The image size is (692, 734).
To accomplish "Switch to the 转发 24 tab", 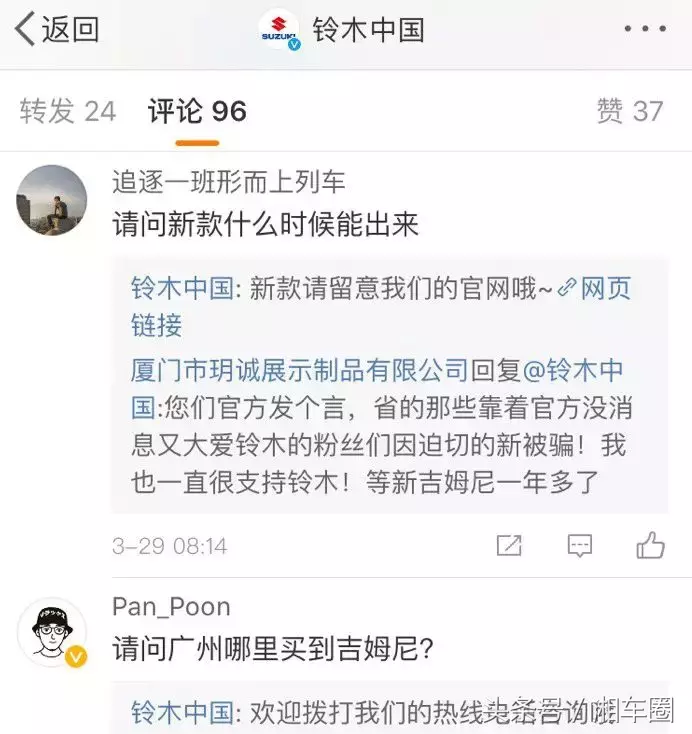I will tap(68, 111).
